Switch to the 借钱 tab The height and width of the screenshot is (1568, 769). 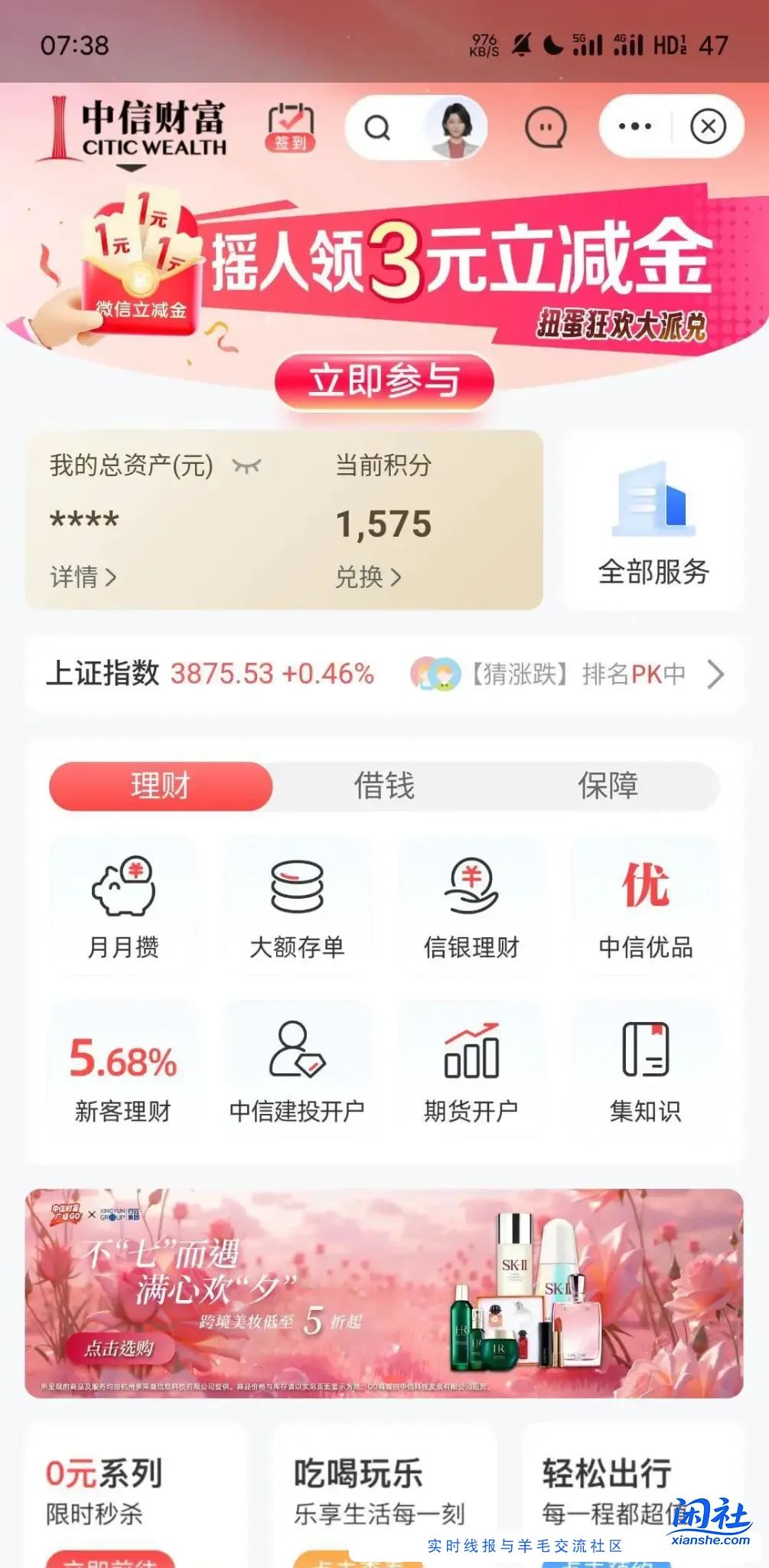(x=384, y=786)
